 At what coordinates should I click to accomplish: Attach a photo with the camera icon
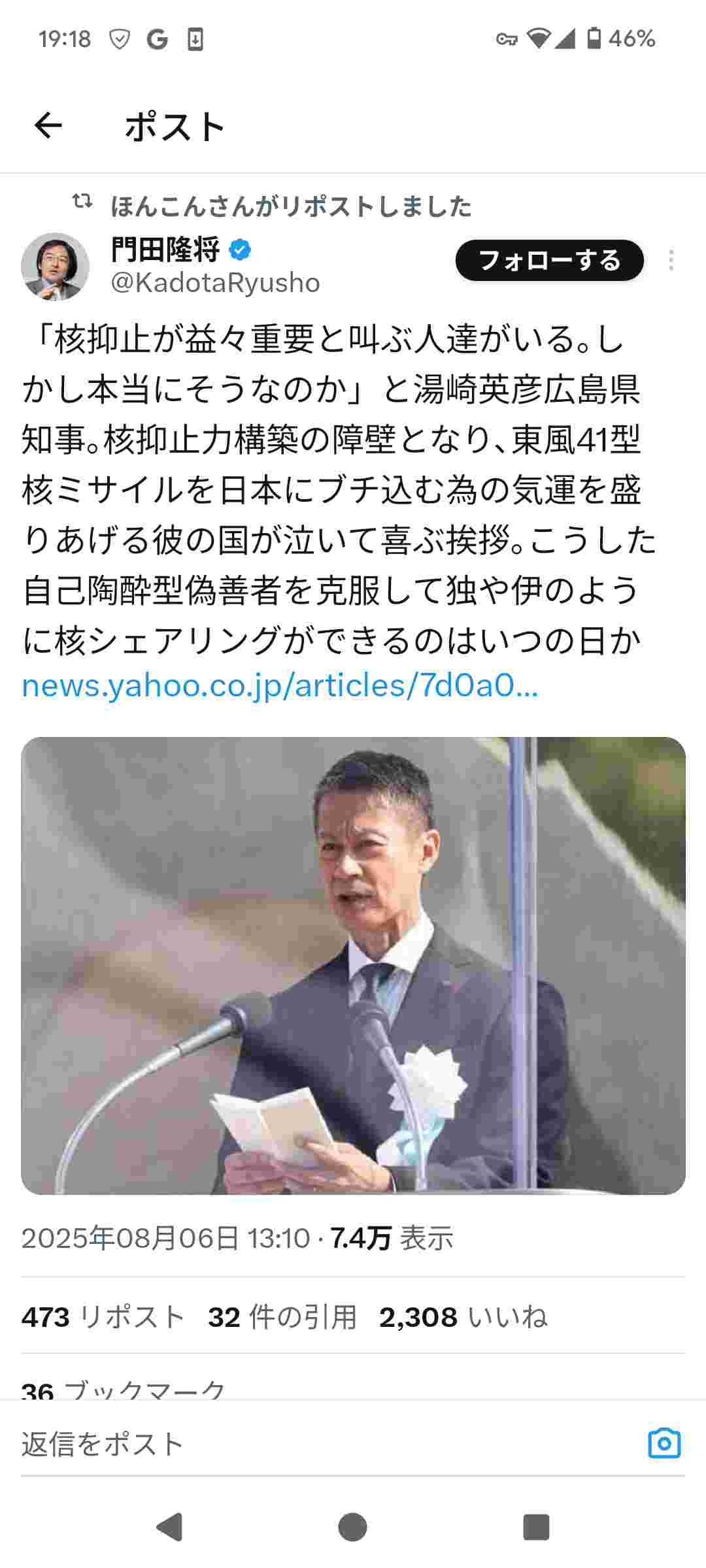click(x=664, y=1443)
